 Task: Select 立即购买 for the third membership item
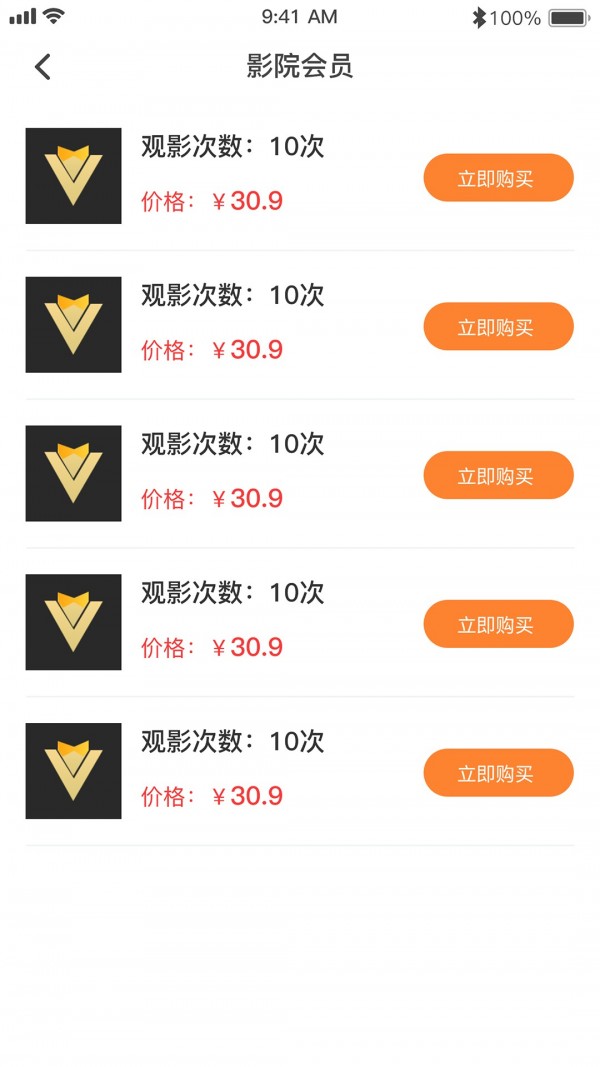(x=499, y=475)
